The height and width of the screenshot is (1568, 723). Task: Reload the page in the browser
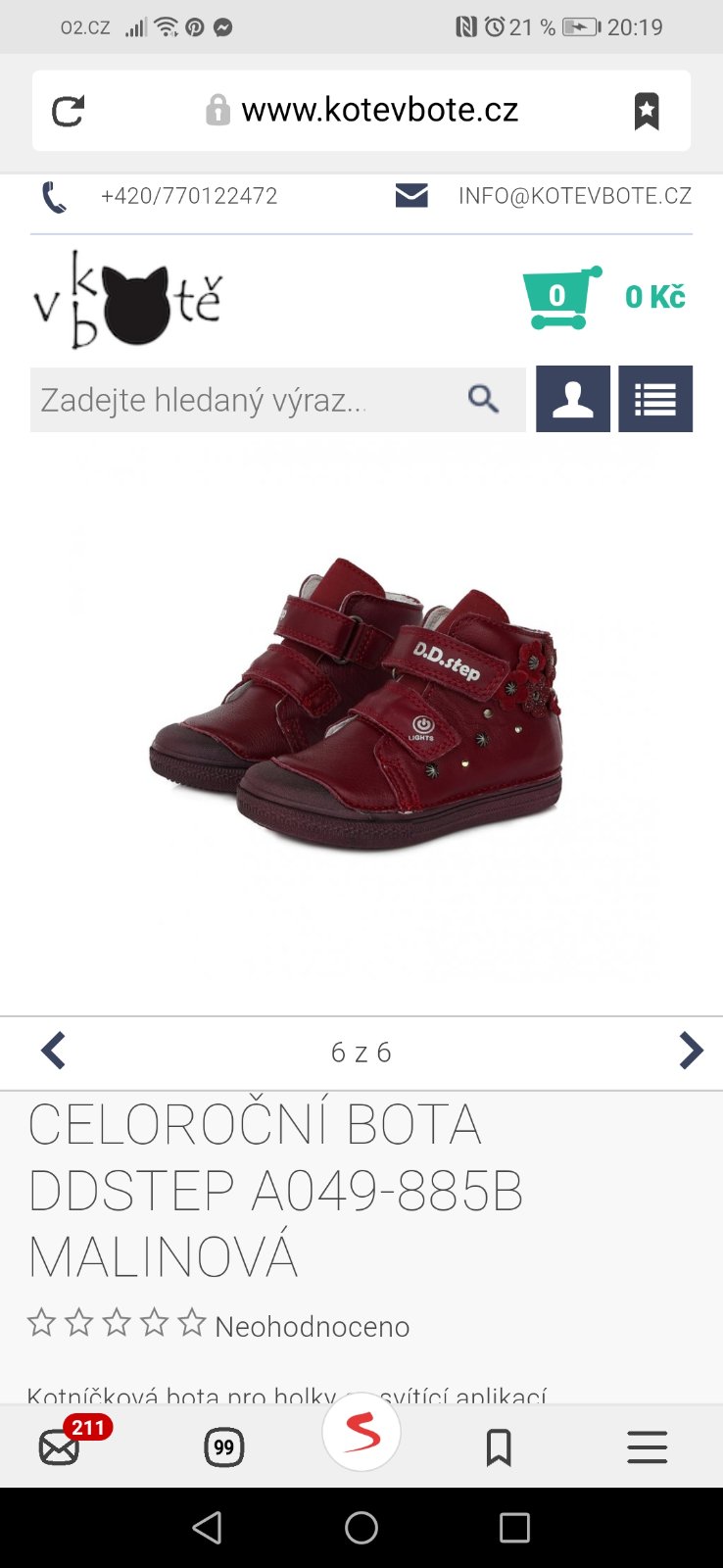[68, 111]
